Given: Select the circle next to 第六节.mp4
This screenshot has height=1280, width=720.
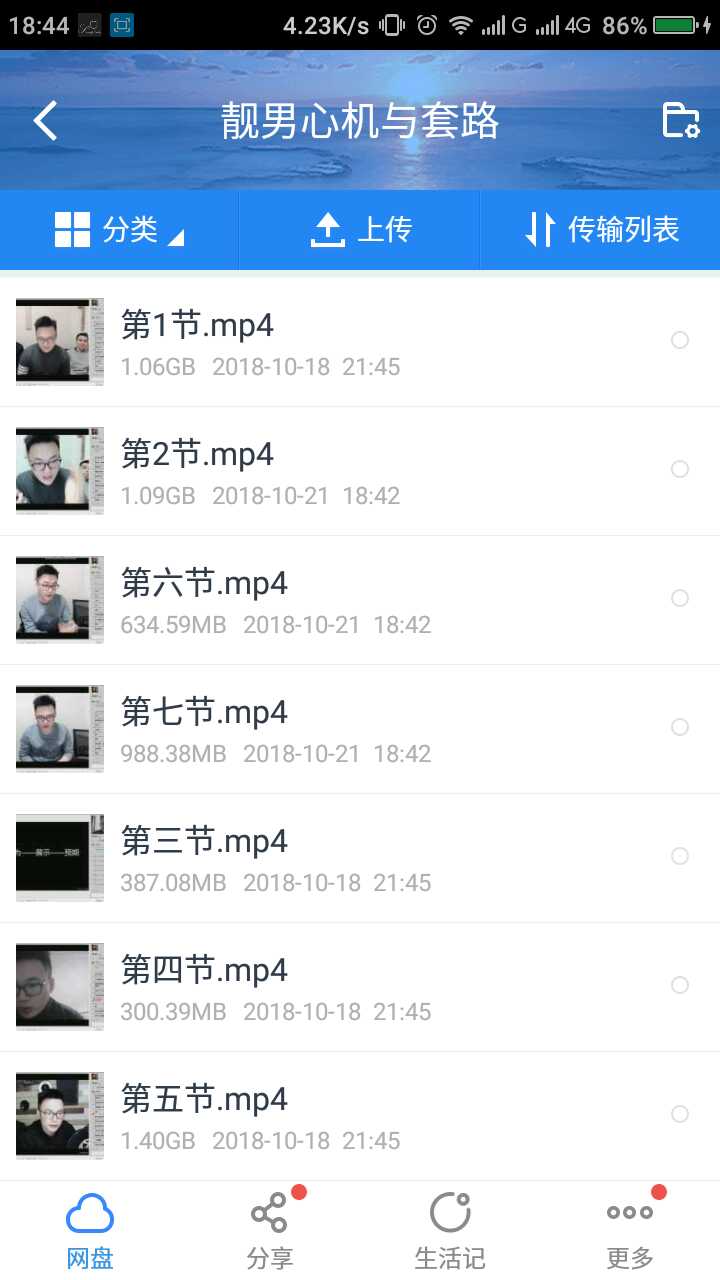Looking at the screenshot, I should click(680, 598).
